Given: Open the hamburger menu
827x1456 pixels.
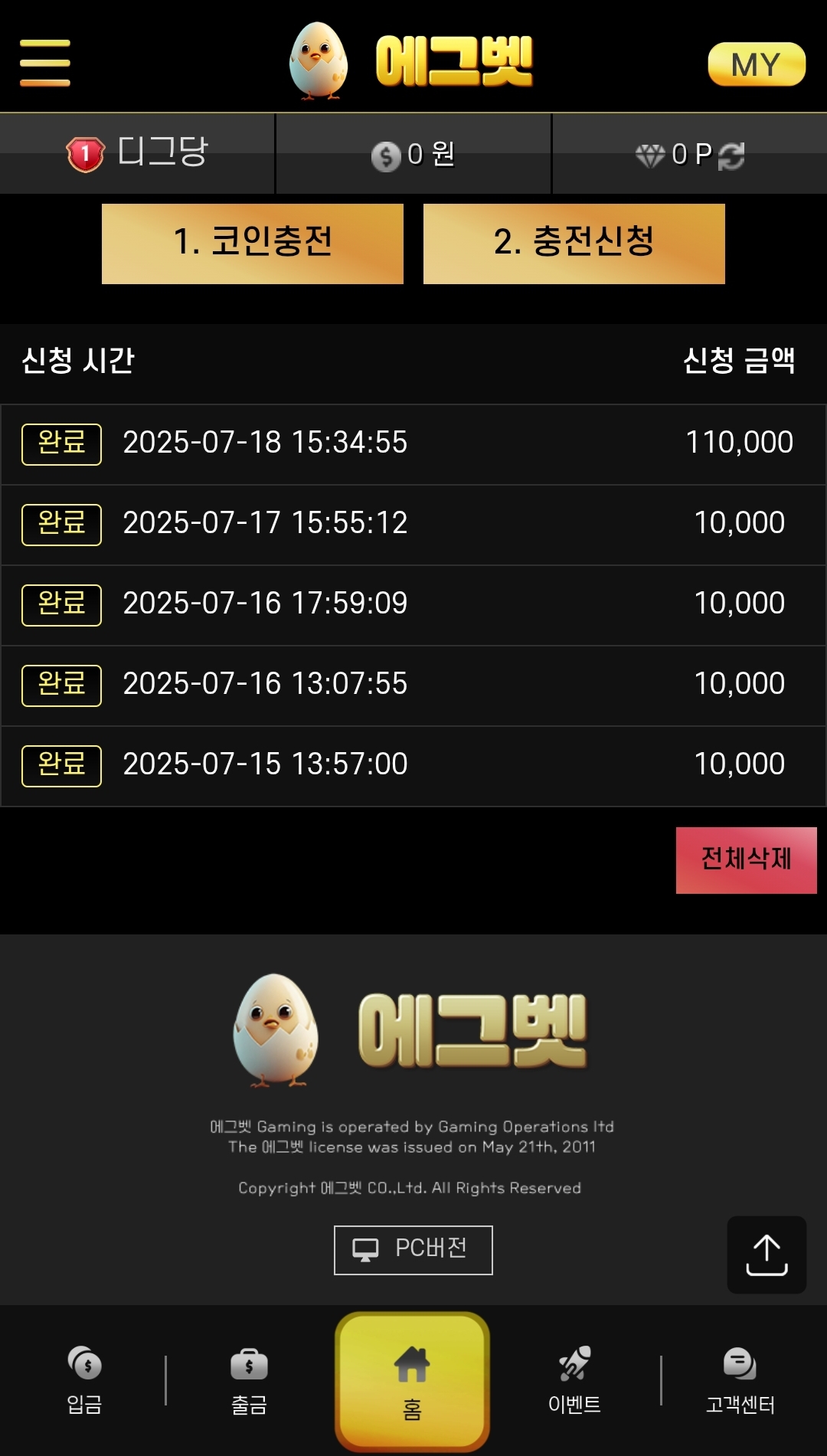Looking at the screenshot, I should pyautogui.click(x=44, y=63).
